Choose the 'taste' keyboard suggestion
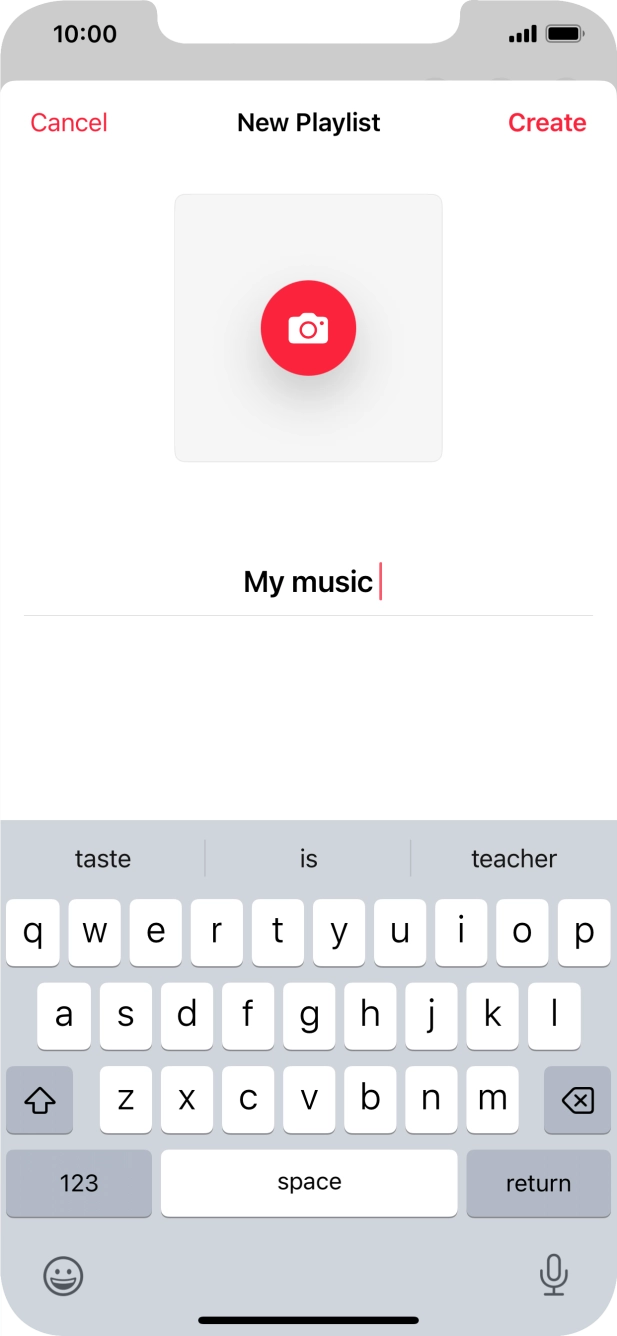Viewport: 617px width, 1336px height. [103, 858]
